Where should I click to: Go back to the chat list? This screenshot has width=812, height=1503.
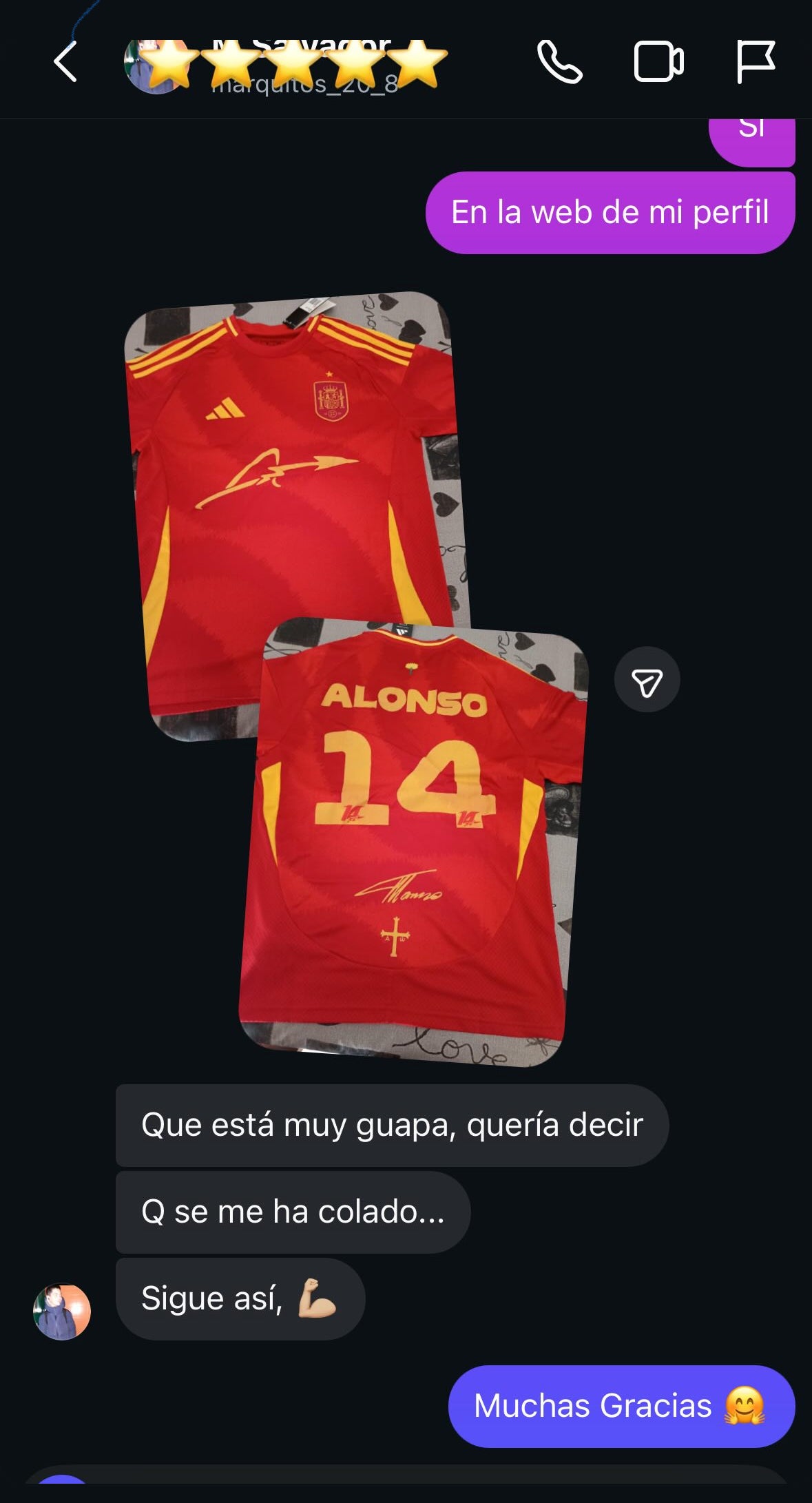click(x=65, y=62)
